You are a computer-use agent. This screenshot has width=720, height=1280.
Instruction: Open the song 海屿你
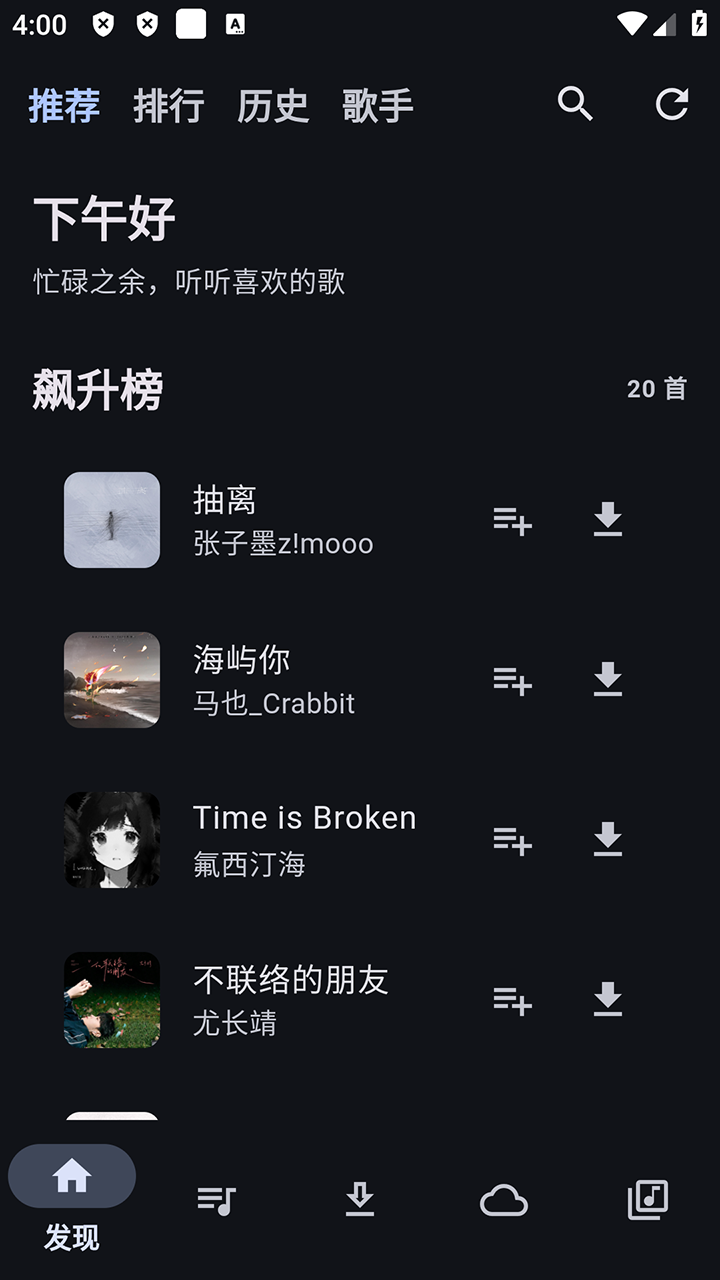273,680
